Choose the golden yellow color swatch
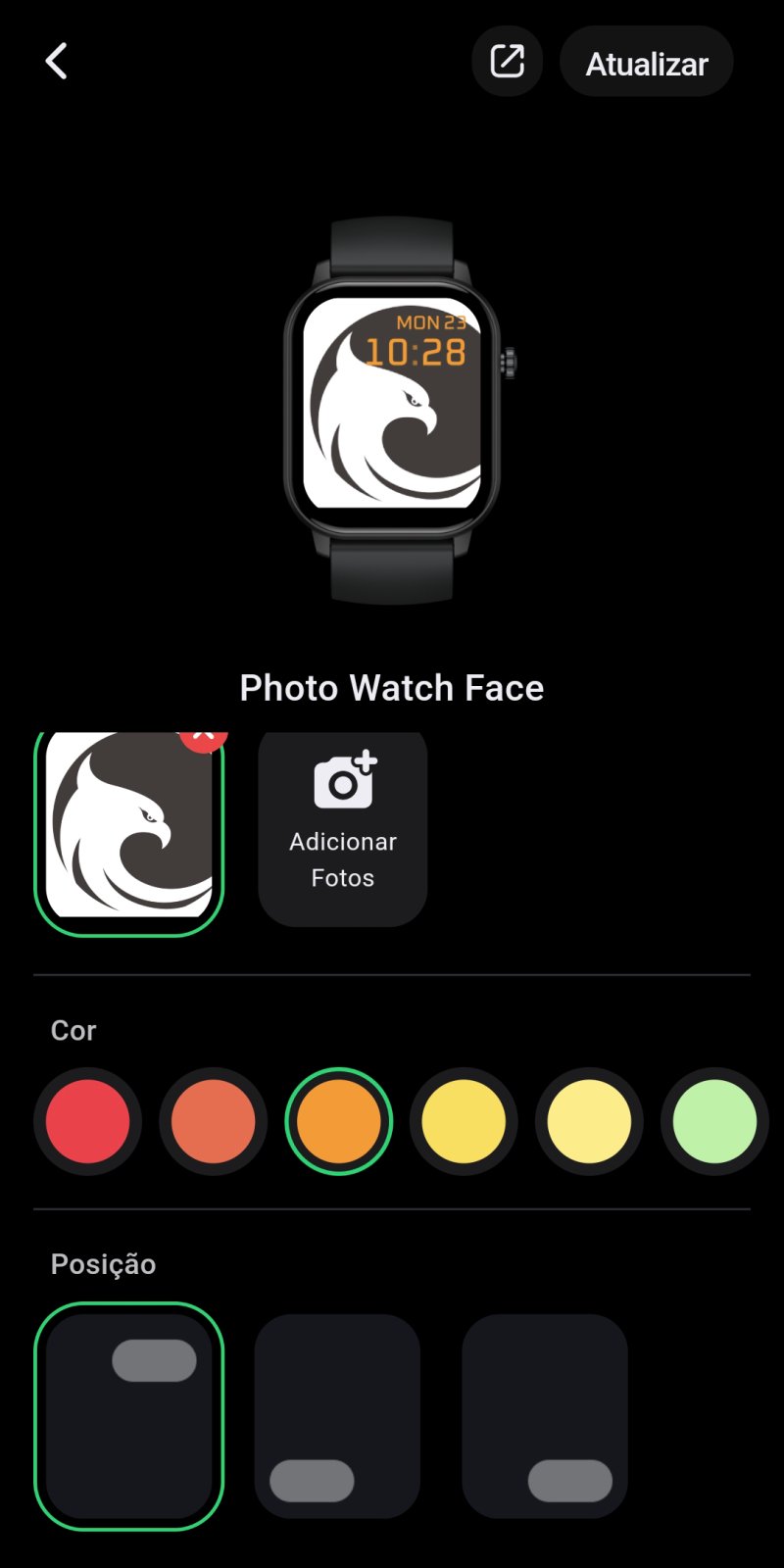 [464, 1121]
